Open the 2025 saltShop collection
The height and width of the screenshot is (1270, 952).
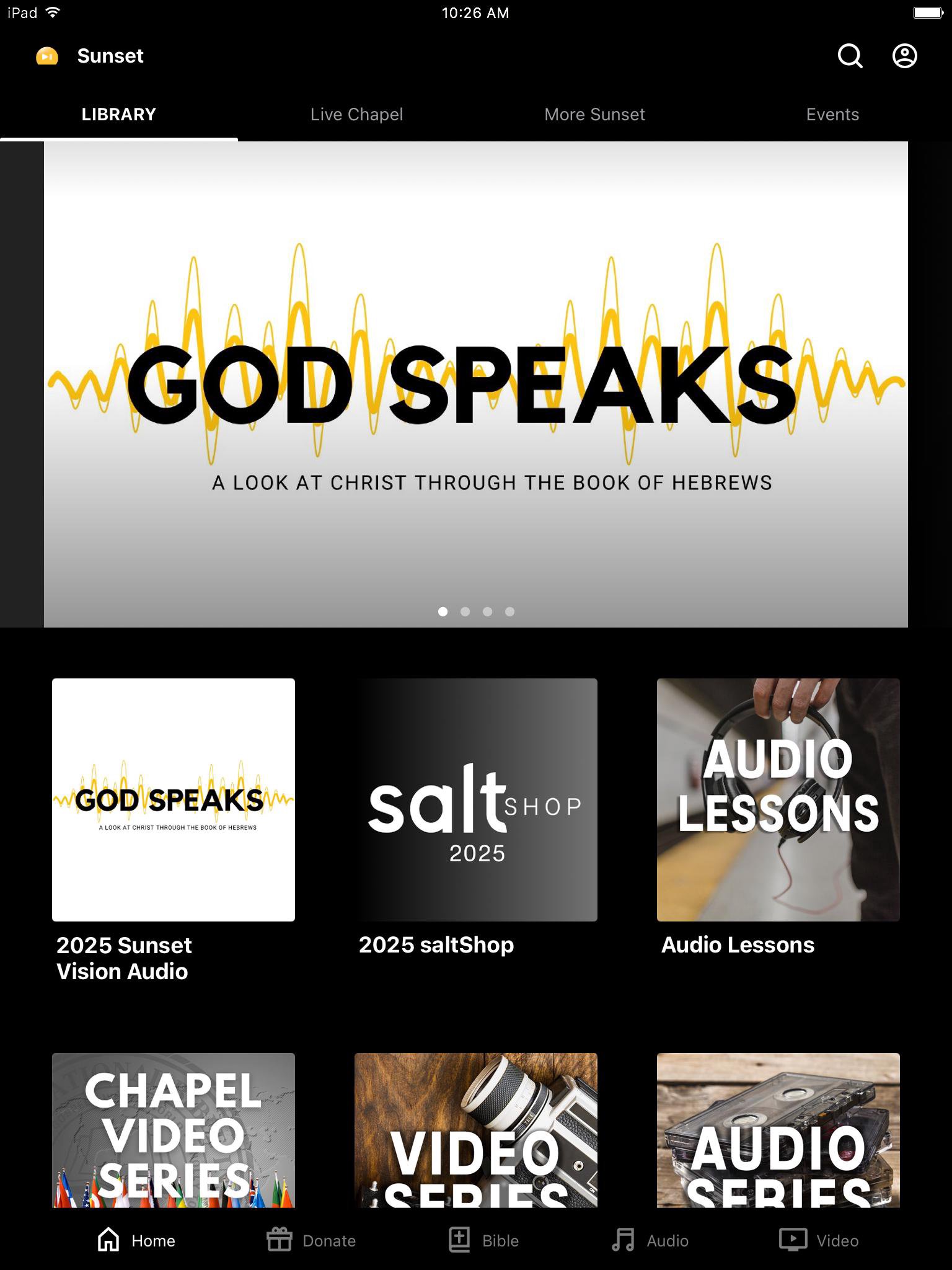(x=475, y=800)
